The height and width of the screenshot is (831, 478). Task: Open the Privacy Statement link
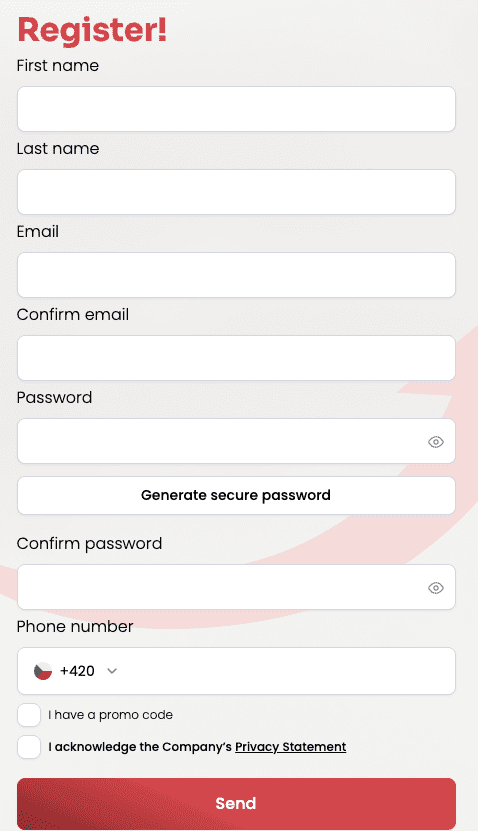(x=290, y=747)
